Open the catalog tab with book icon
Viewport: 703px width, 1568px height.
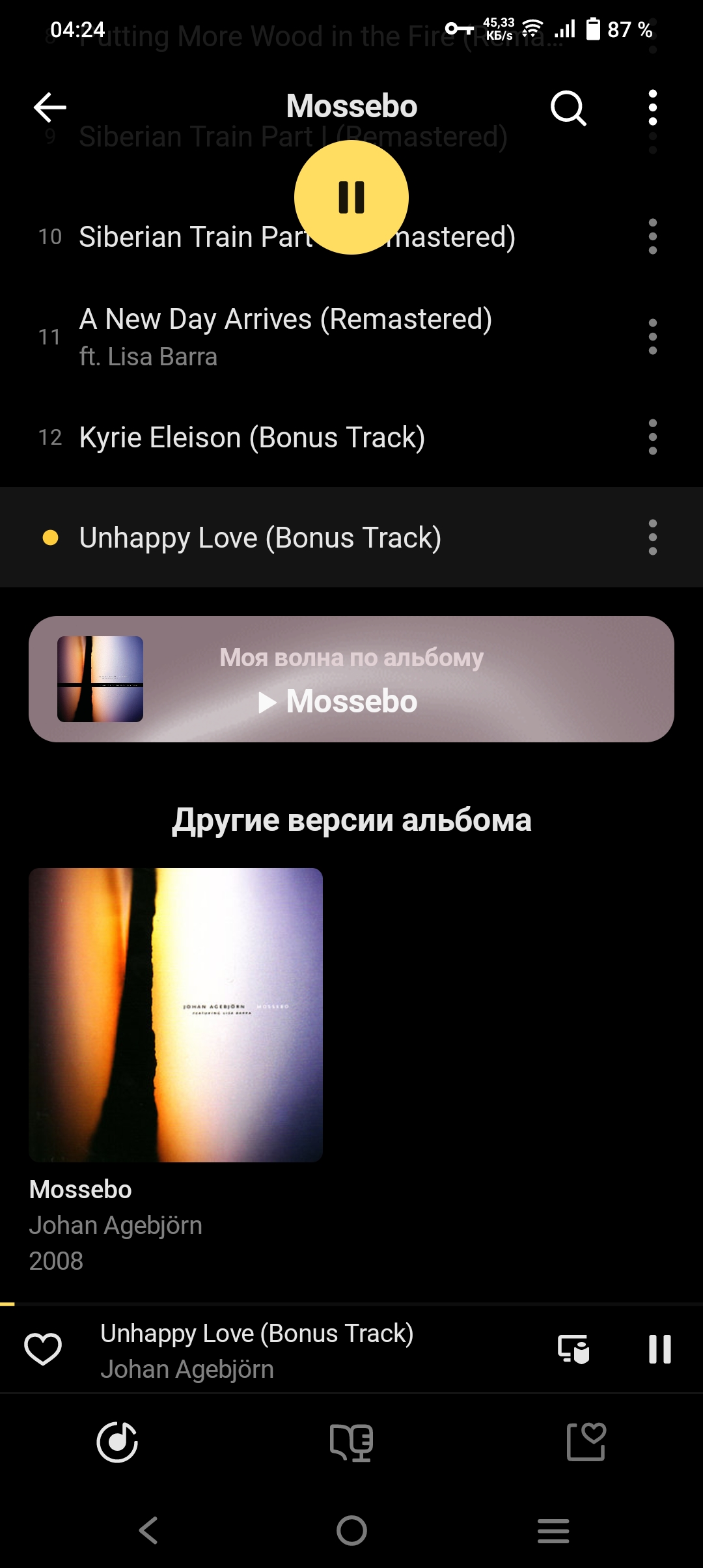[x=351, y=1442]
